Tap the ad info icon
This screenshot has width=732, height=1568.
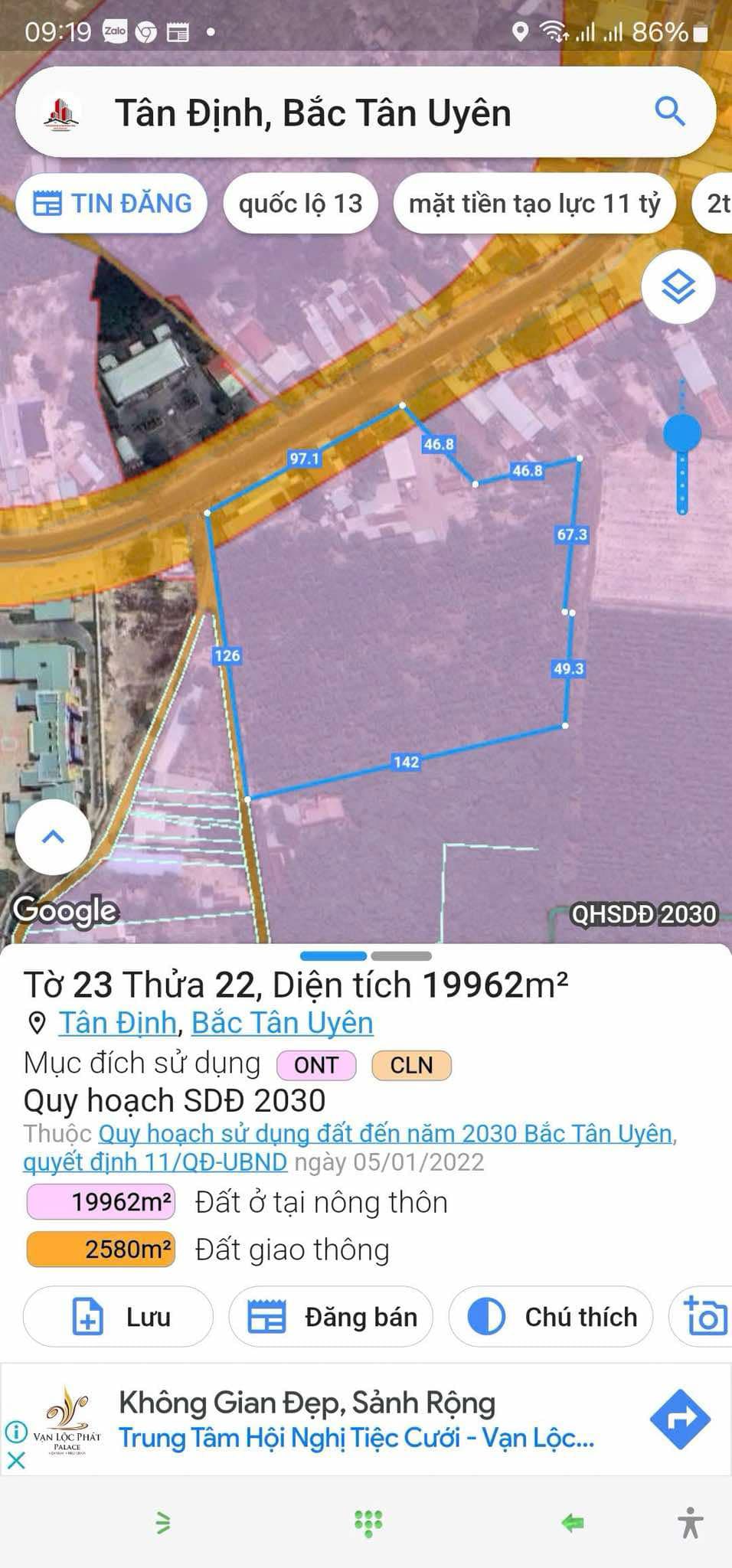click(x=16, y=1430)
